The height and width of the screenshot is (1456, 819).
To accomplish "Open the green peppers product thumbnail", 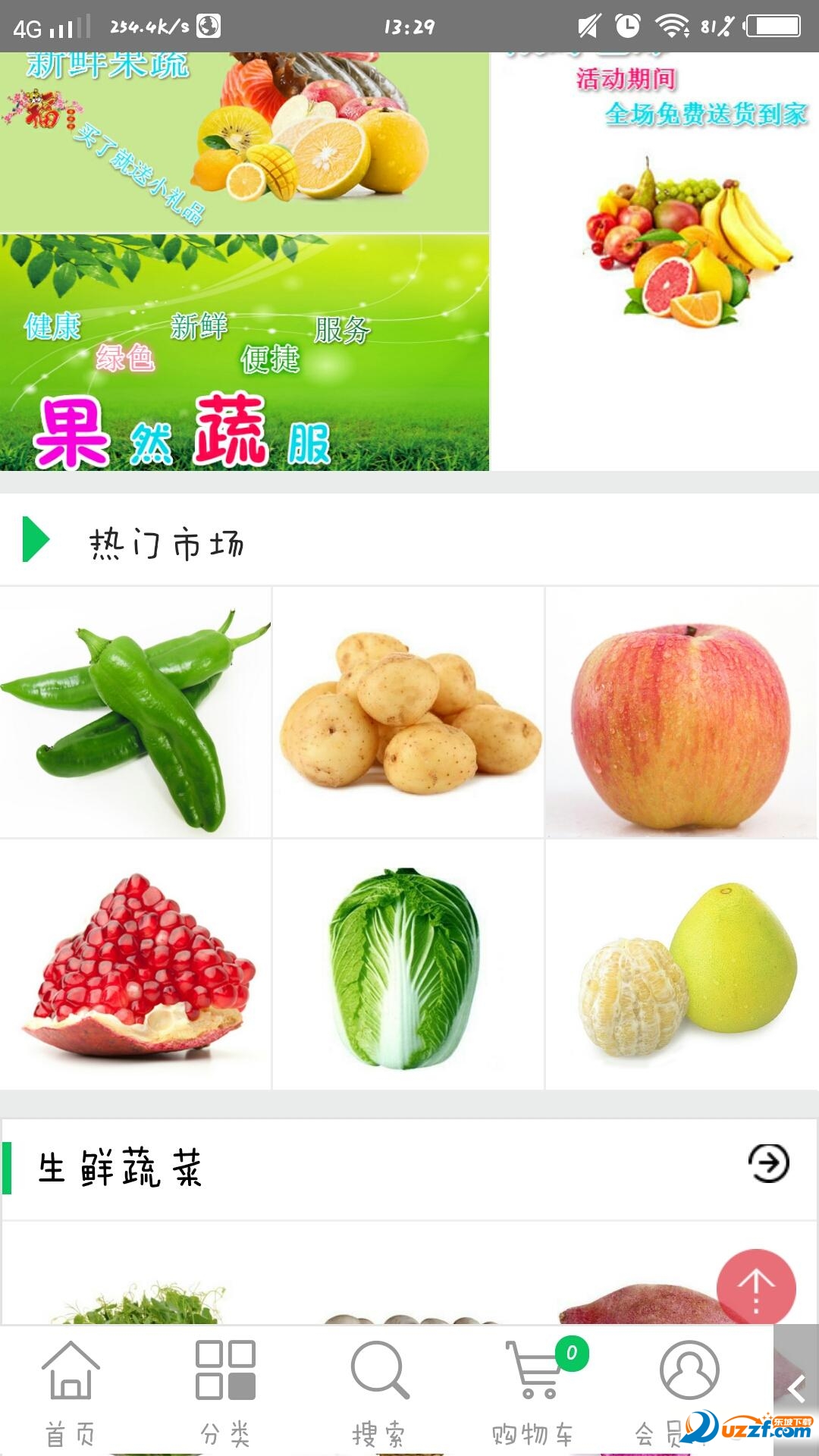I will [x=135, y=709].
